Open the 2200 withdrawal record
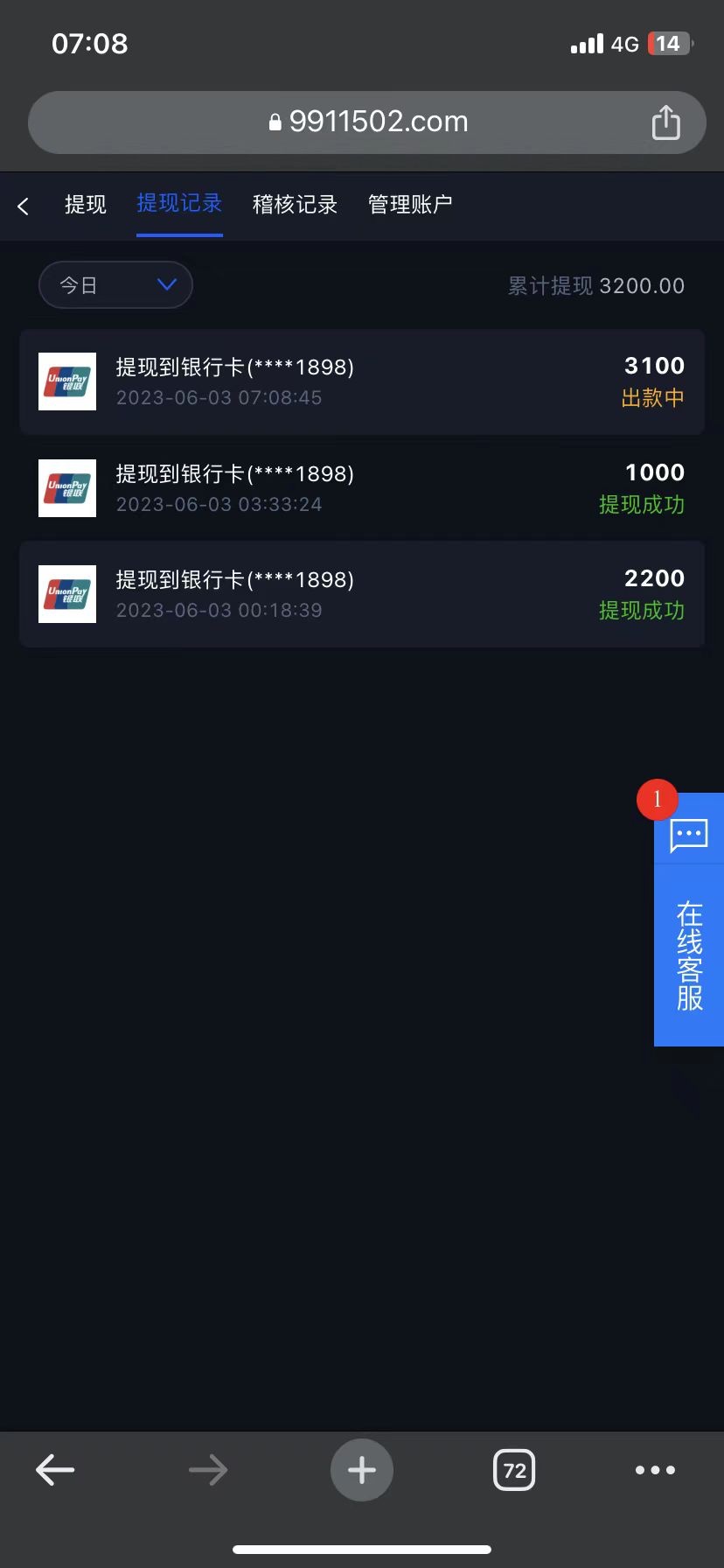The height and width of the screenshot is (1568, 724). click(x=362, y=594)
